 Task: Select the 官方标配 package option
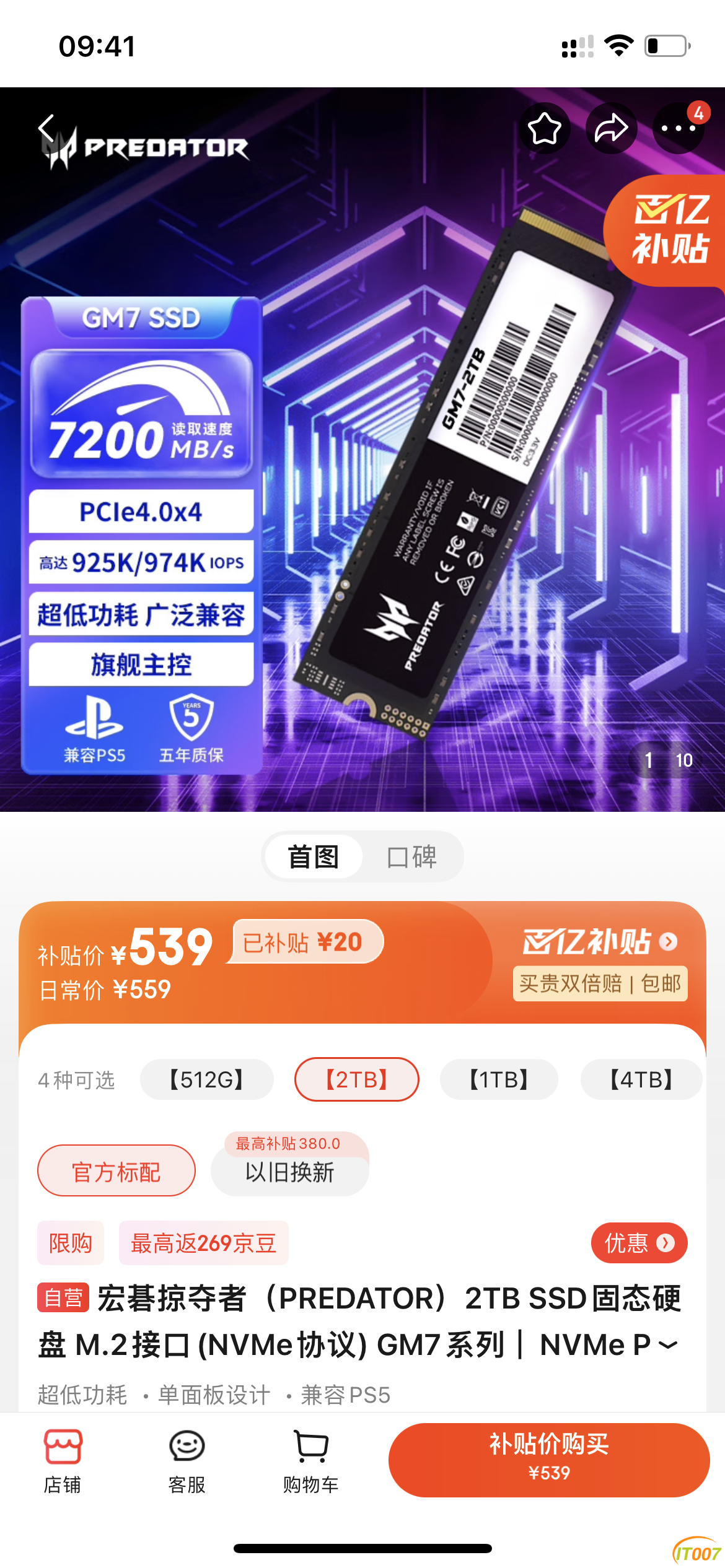click(x=116, y=1171)
